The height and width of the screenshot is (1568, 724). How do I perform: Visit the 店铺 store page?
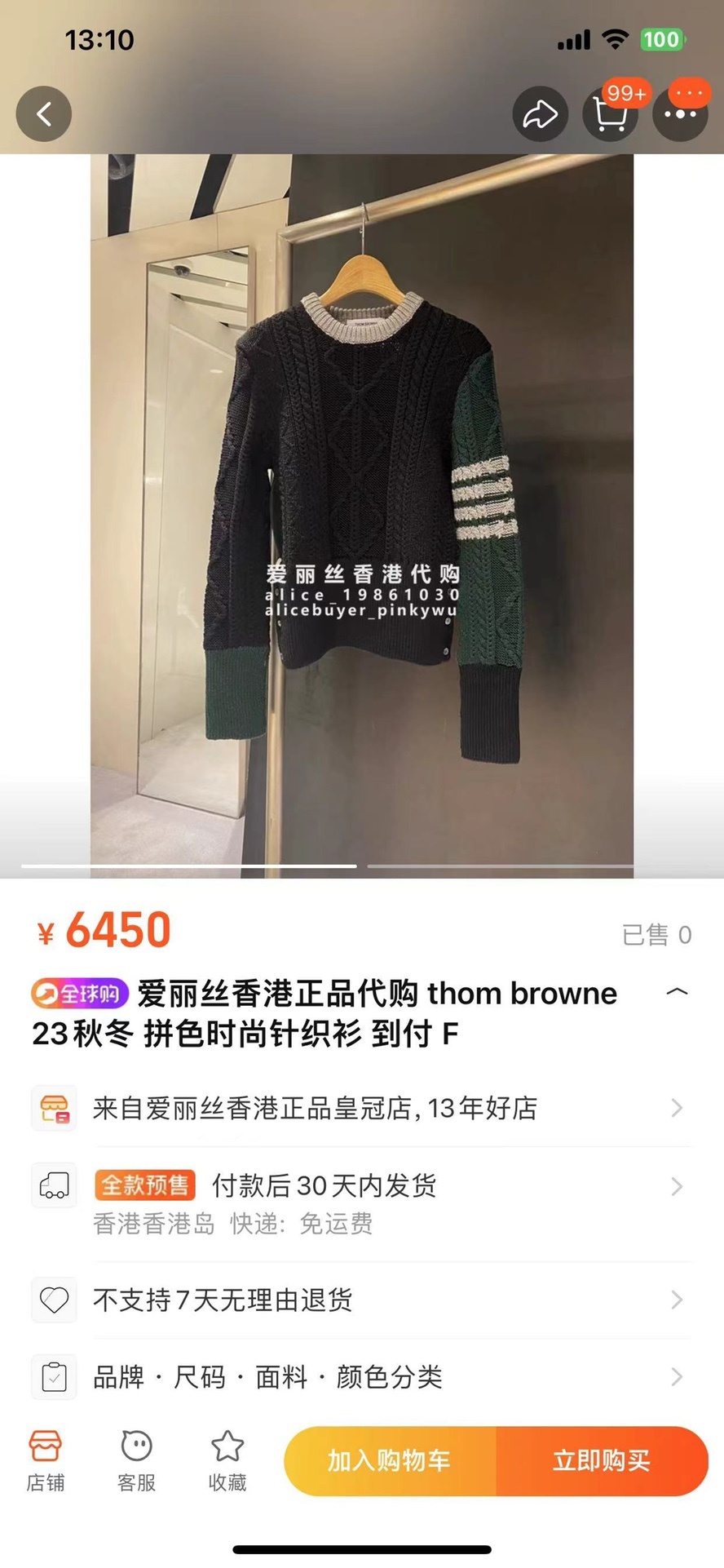pos(46,1460)
